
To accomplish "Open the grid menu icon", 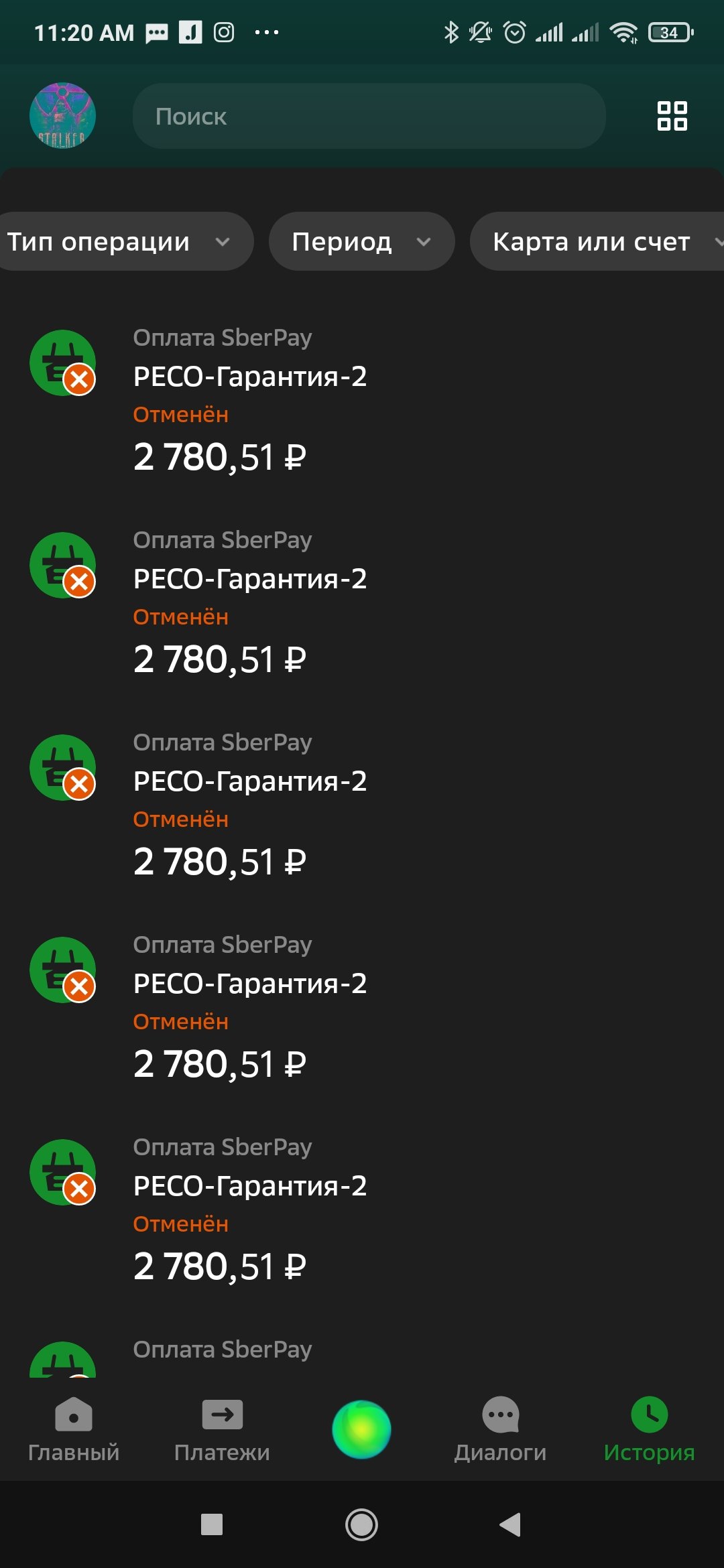I will click(672, 116).
